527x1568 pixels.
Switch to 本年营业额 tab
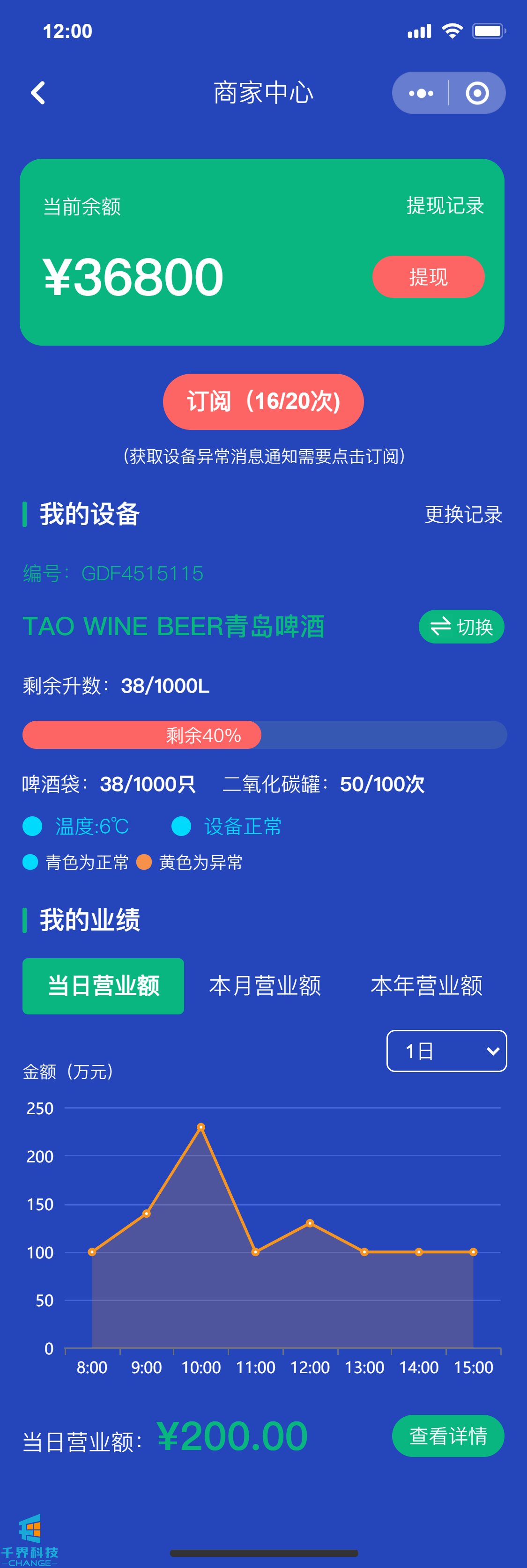426,986
